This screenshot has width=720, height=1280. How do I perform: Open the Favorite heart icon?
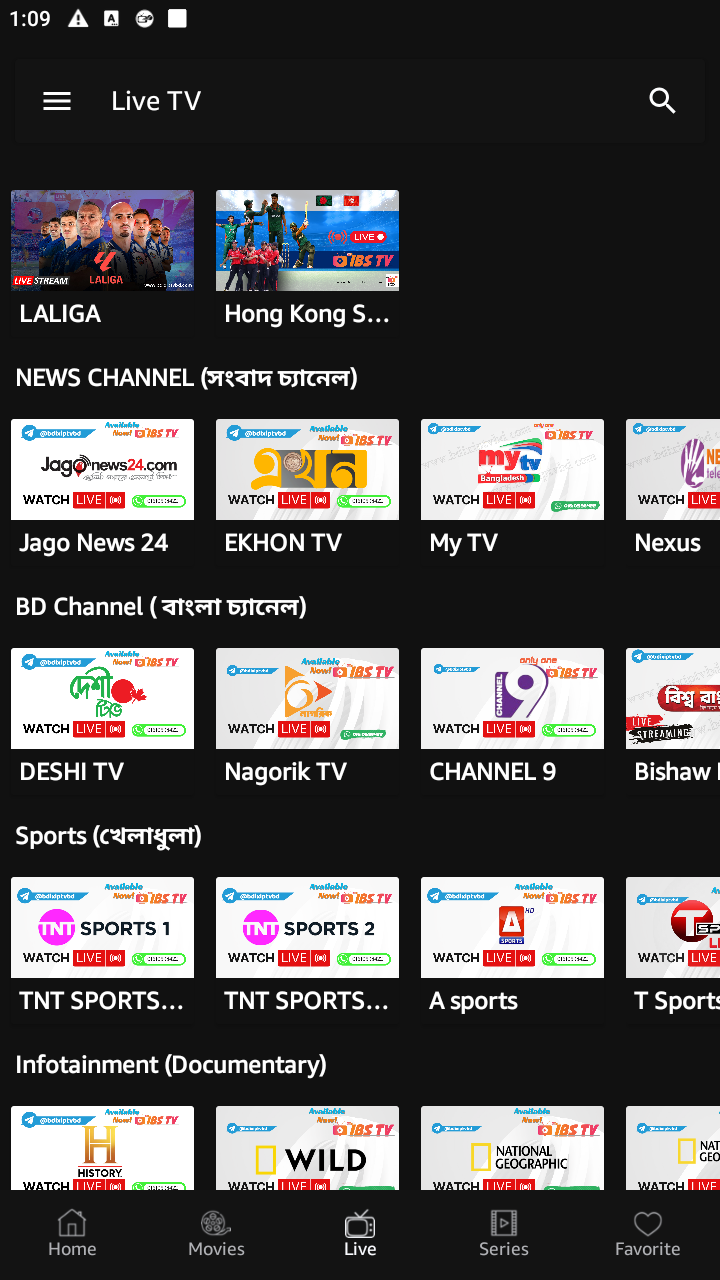[x=647, y=1233]
